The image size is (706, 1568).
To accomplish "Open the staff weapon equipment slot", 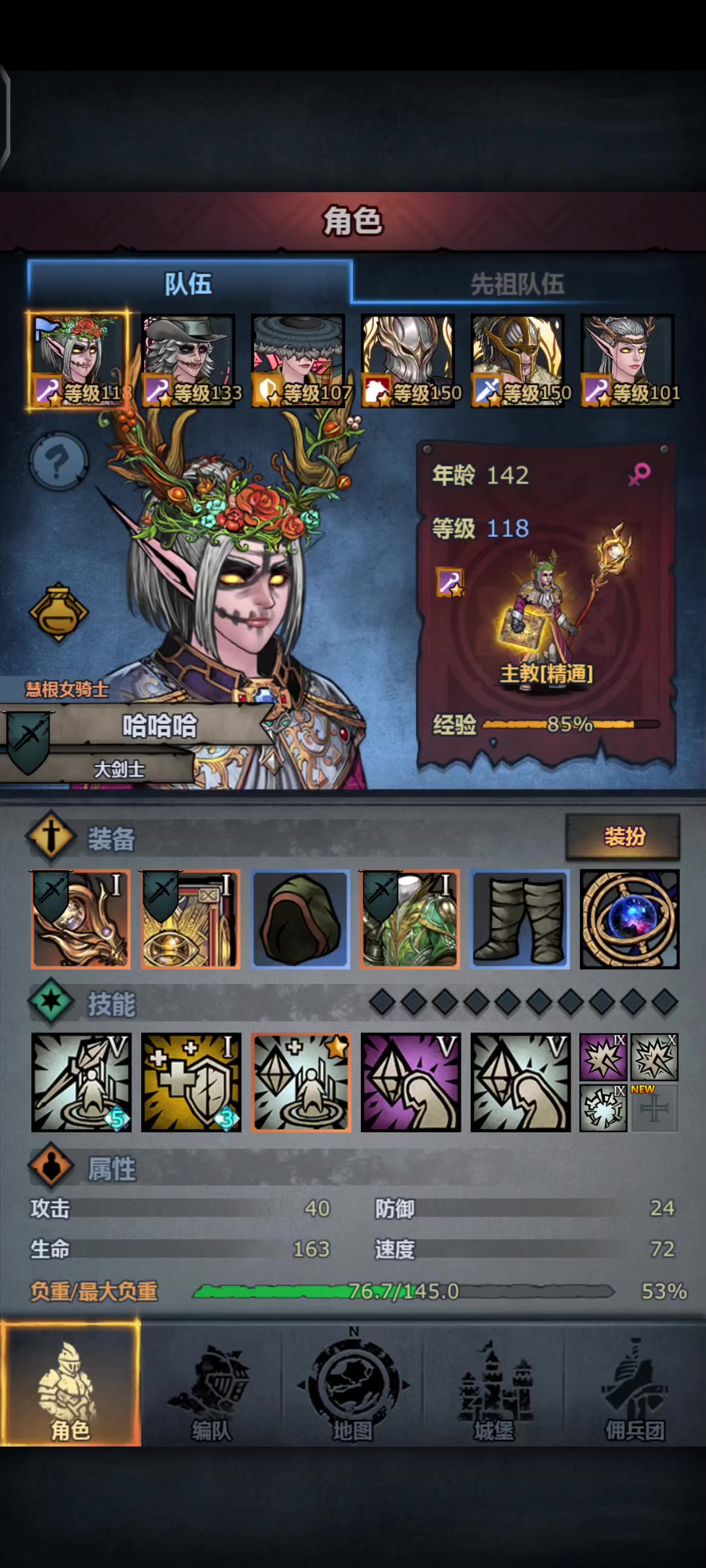I will click(x=80, y=919).
